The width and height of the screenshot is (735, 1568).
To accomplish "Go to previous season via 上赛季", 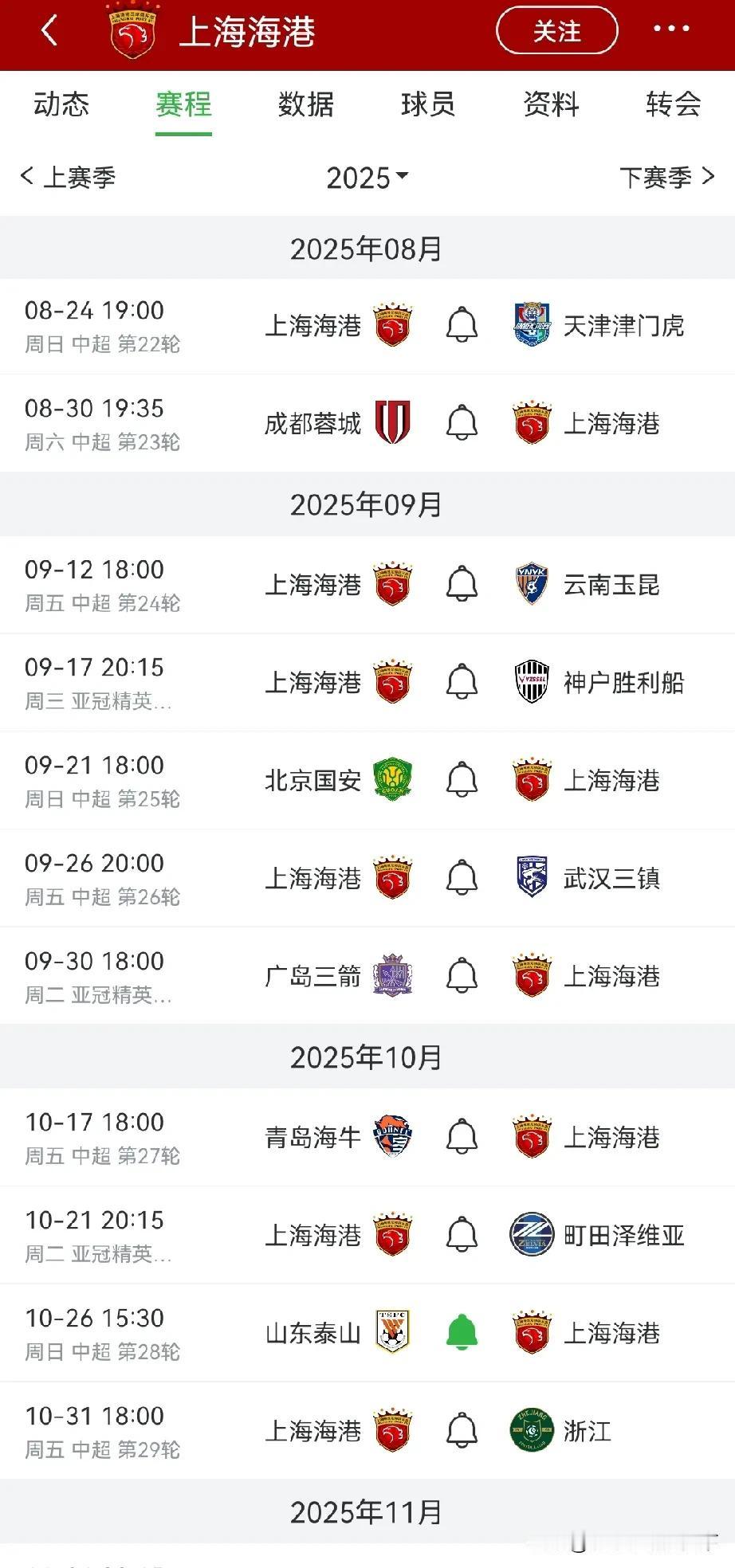I will point(68,177).
